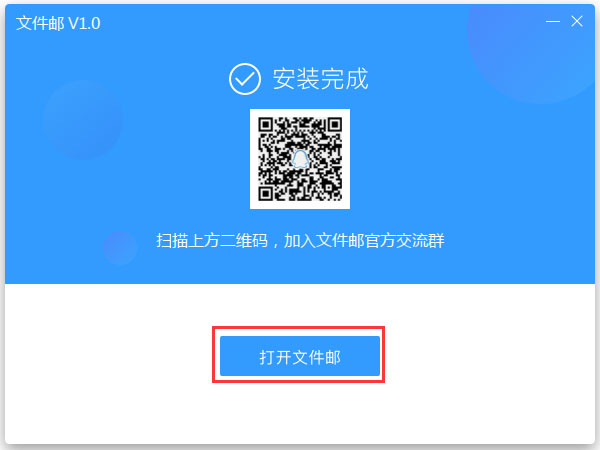The height and width of the screenshot is (450, 600).
Task: Minimize the 文件邮 installer window
Action: tap(552, 21)
